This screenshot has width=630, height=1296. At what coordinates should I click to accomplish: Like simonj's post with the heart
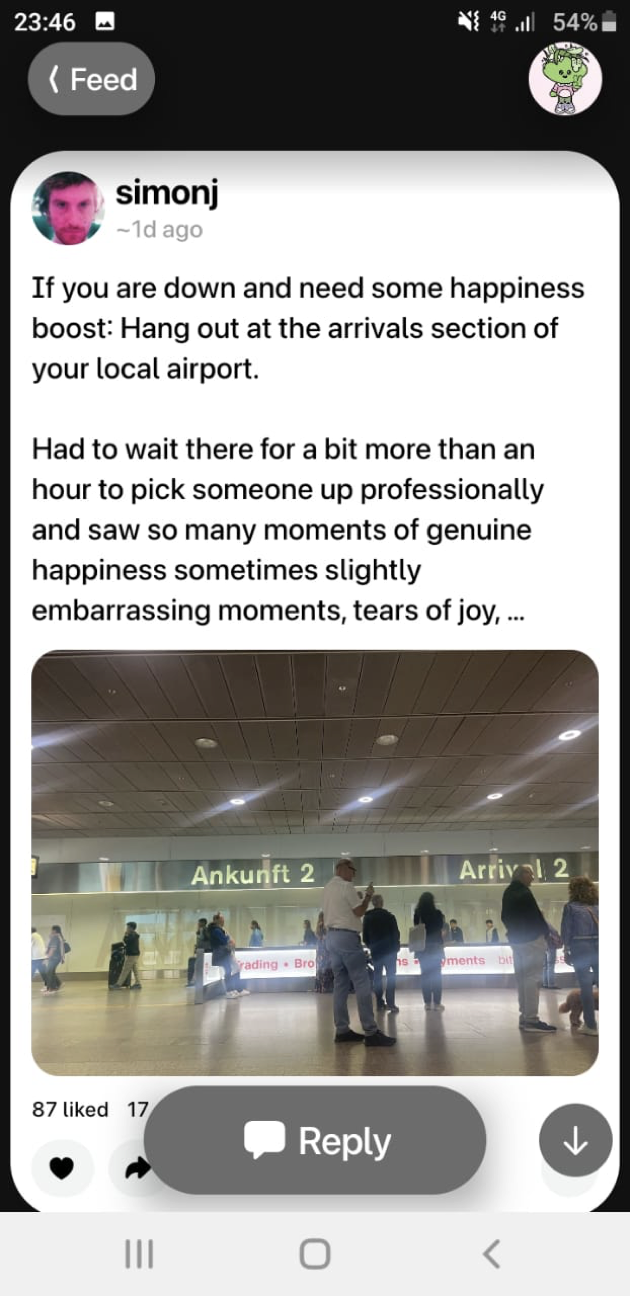[63, 1168]
